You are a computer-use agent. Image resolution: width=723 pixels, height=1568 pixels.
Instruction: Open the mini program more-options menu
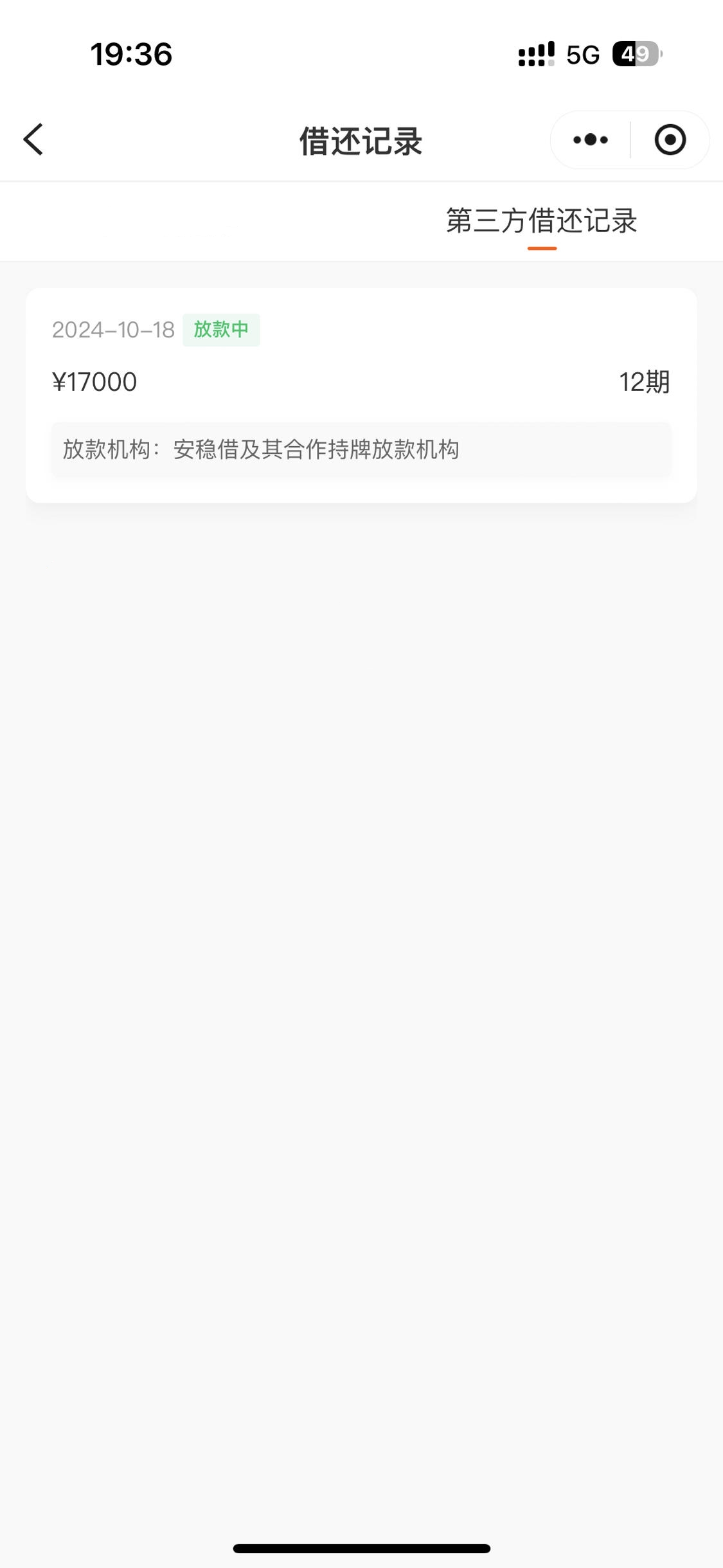point(591,140)
